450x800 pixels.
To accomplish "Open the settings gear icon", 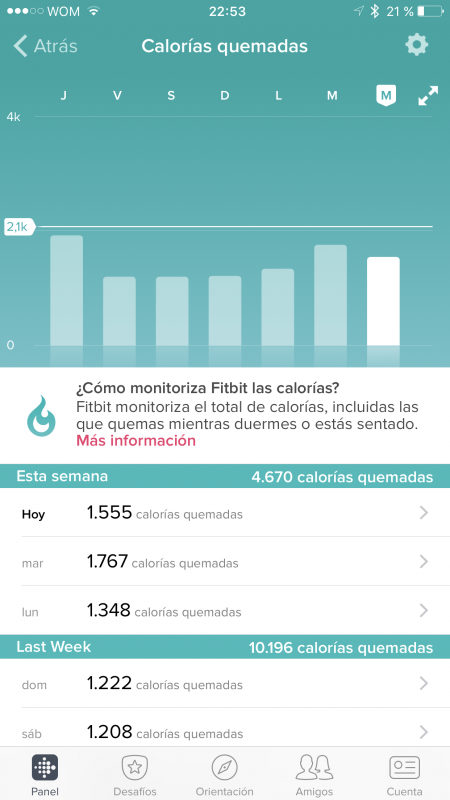I will point(417,45).
